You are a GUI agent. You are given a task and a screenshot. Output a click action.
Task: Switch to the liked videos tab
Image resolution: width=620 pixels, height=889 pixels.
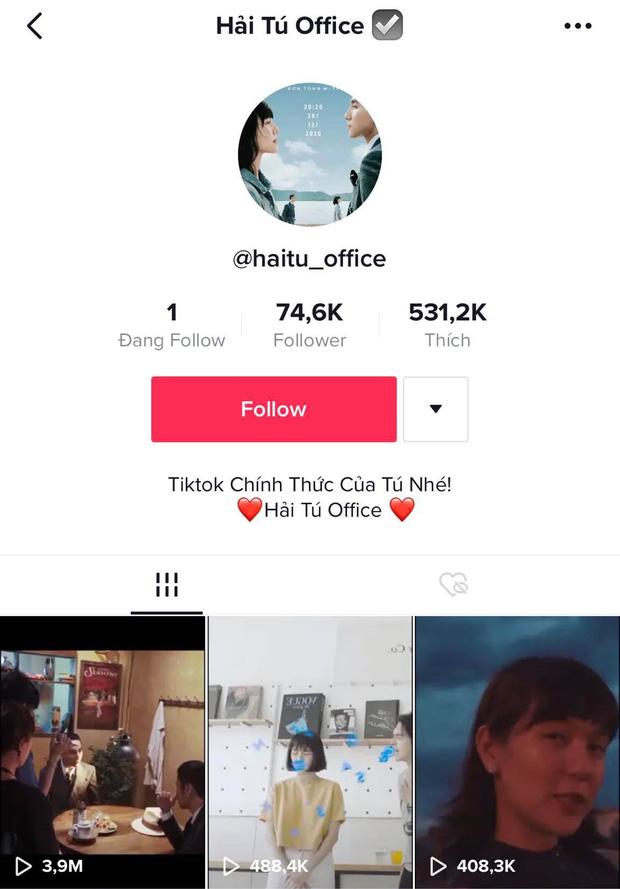(453, 586)
